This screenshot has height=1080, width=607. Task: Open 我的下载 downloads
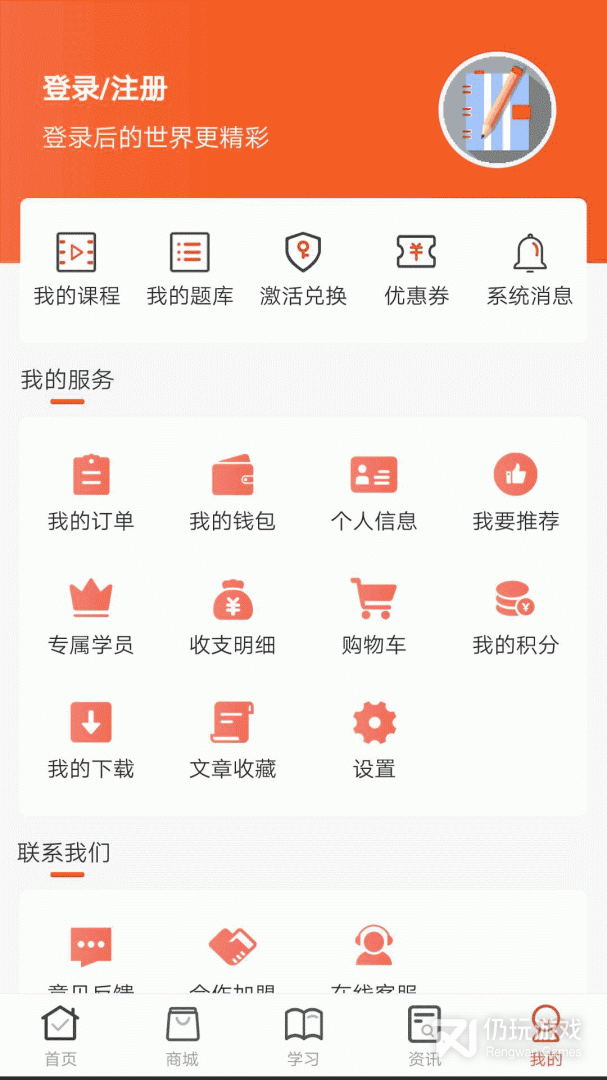[x=91, y=739]
